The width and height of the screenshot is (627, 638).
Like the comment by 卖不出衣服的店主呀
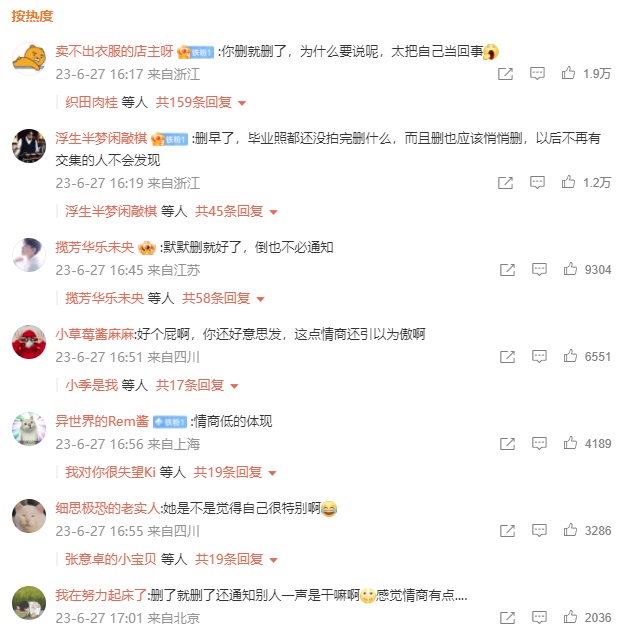pos(569,73)
